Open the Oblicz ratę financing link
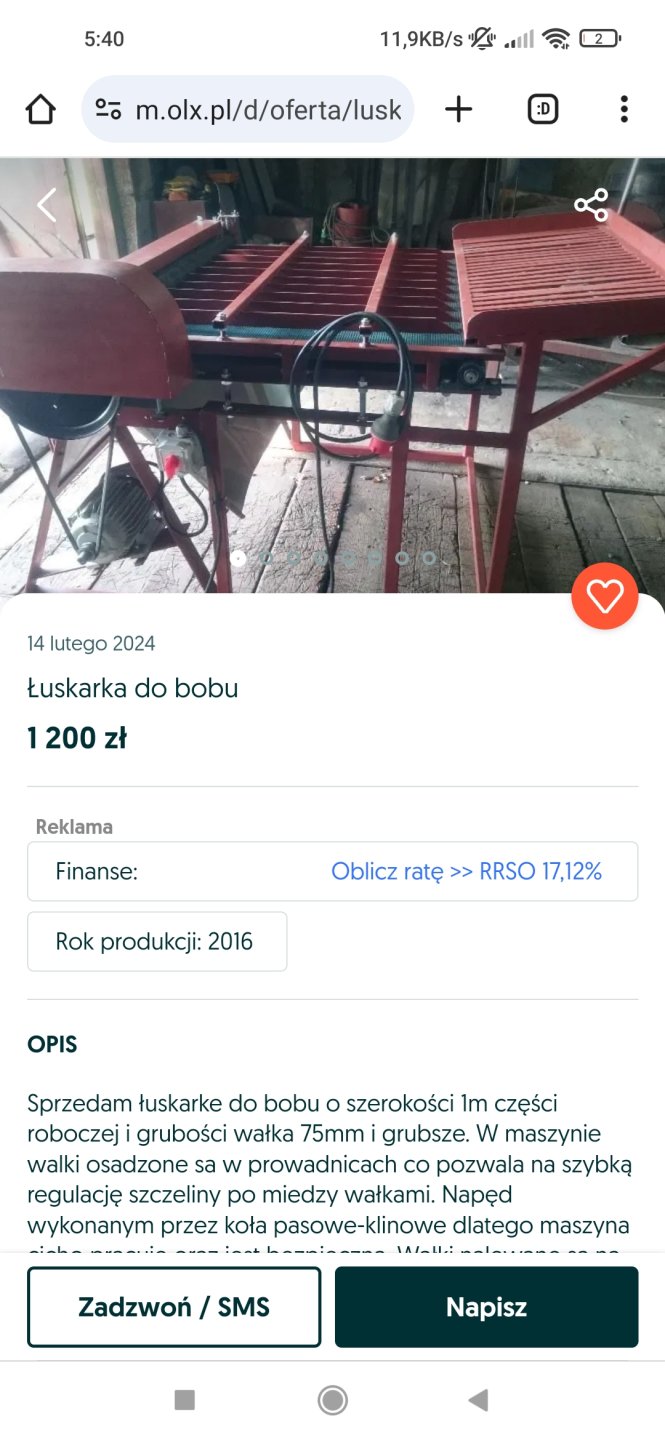Viewport: 665px width, 1440px height. tap(466, 872)
